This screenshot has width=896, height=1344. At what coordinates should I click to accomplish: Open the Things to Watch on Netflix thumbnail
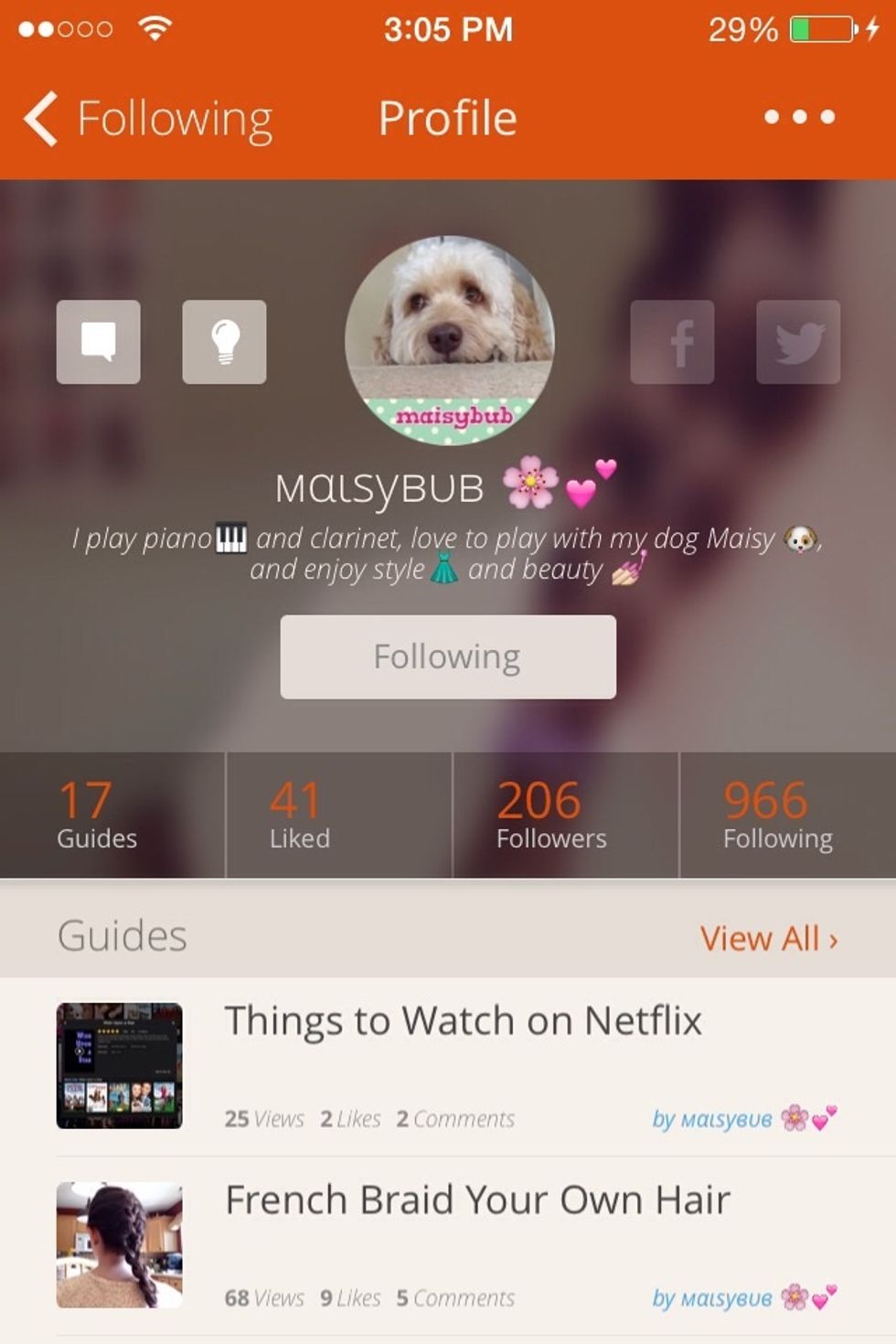click(x=121, y=1065)
